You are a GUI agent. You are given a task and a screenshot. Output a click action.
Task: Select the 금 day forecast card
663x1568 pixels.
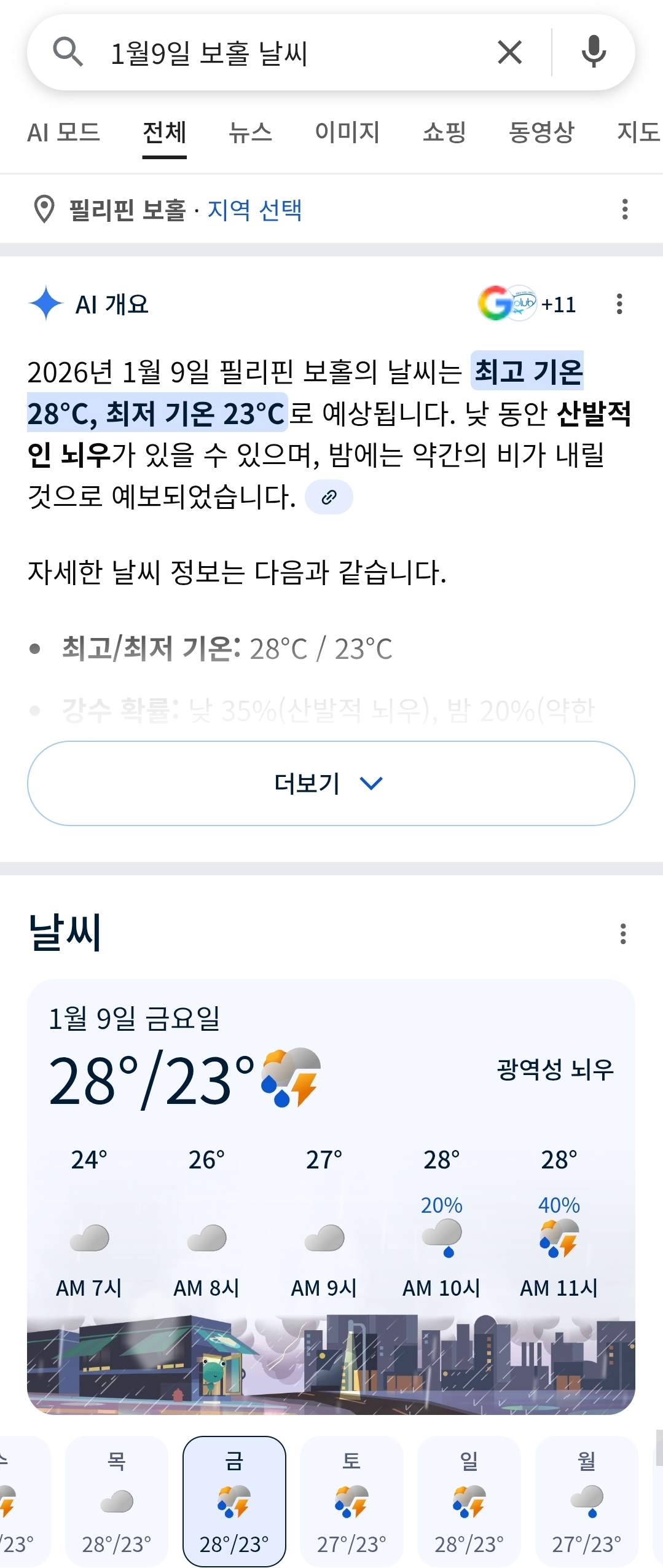[234, 1500]
